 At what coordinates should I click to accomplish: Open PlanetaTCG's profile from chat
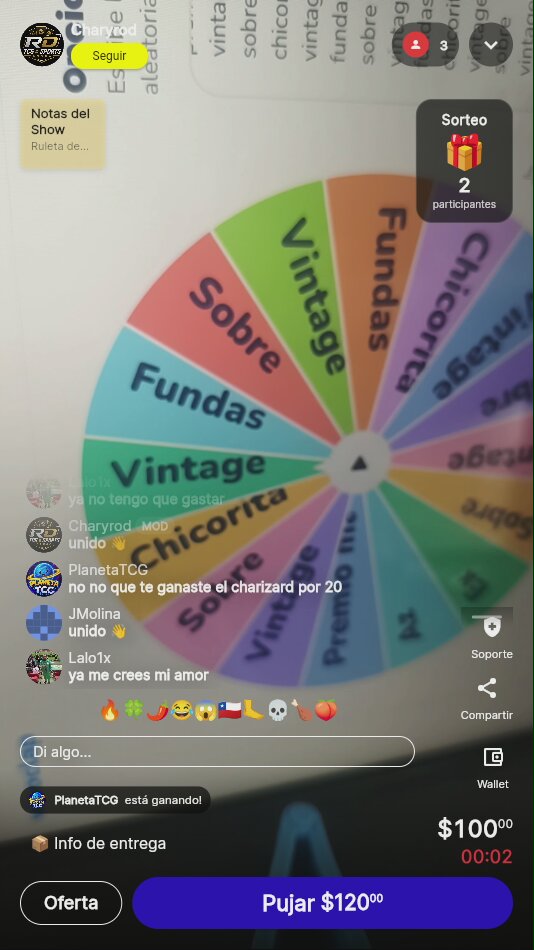(44, 579)
